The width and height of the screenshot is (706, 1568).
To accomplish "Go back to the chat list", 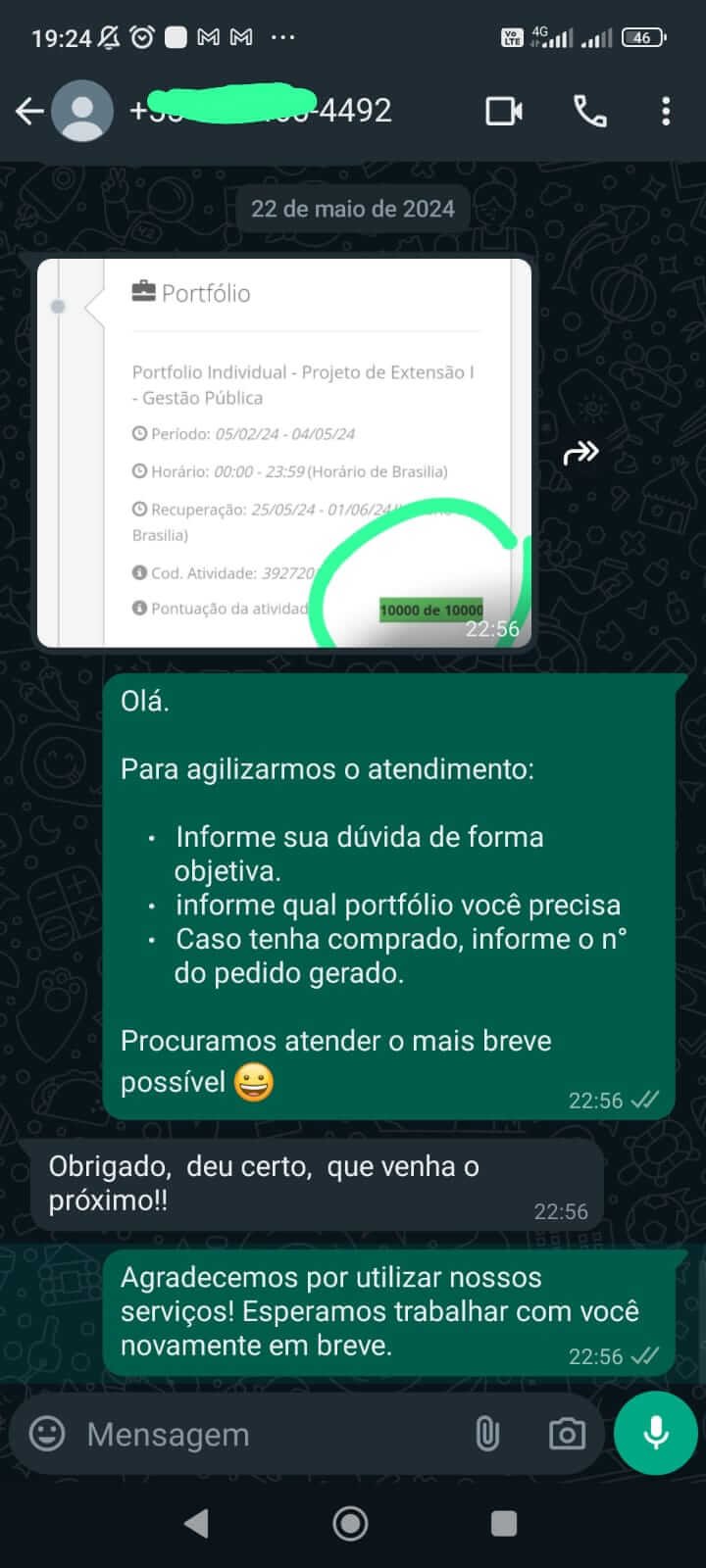I will pyautogui.click(x=29, y=112).
